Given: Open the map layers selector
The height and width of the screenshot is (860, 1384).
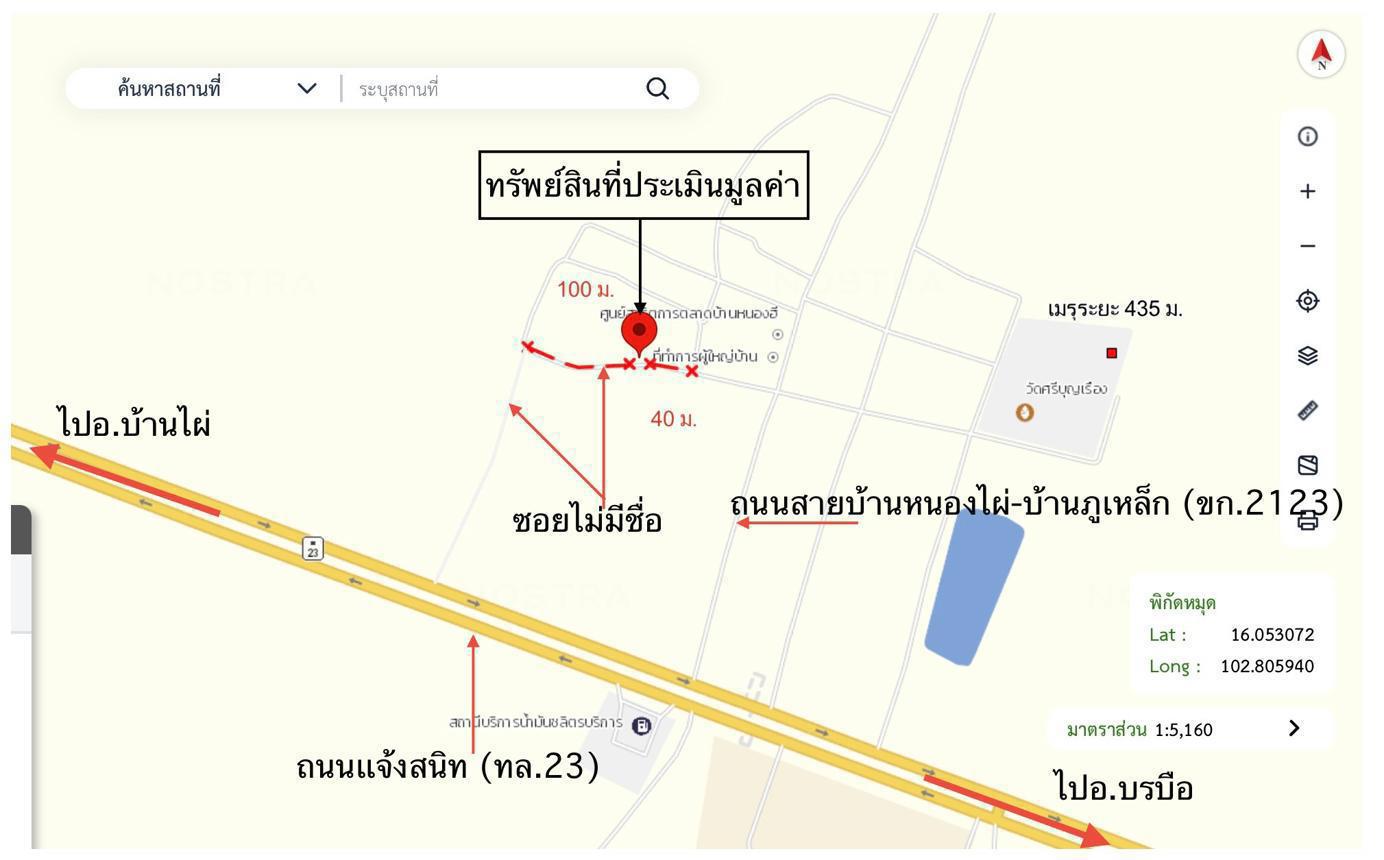Looking at the screenshot, I should [x=1307, y=355].
